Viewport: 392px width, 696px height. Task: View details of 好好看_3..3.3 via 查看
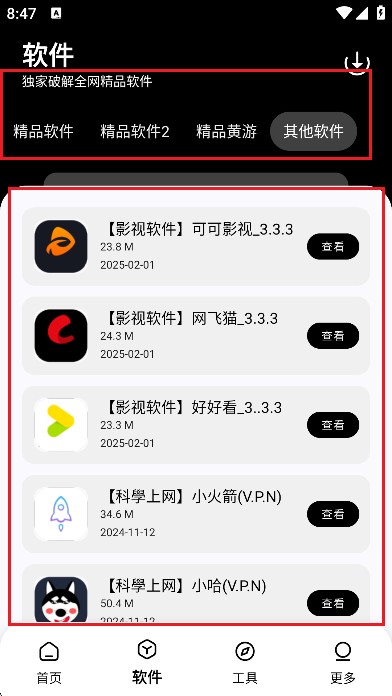tap(333, 425)
